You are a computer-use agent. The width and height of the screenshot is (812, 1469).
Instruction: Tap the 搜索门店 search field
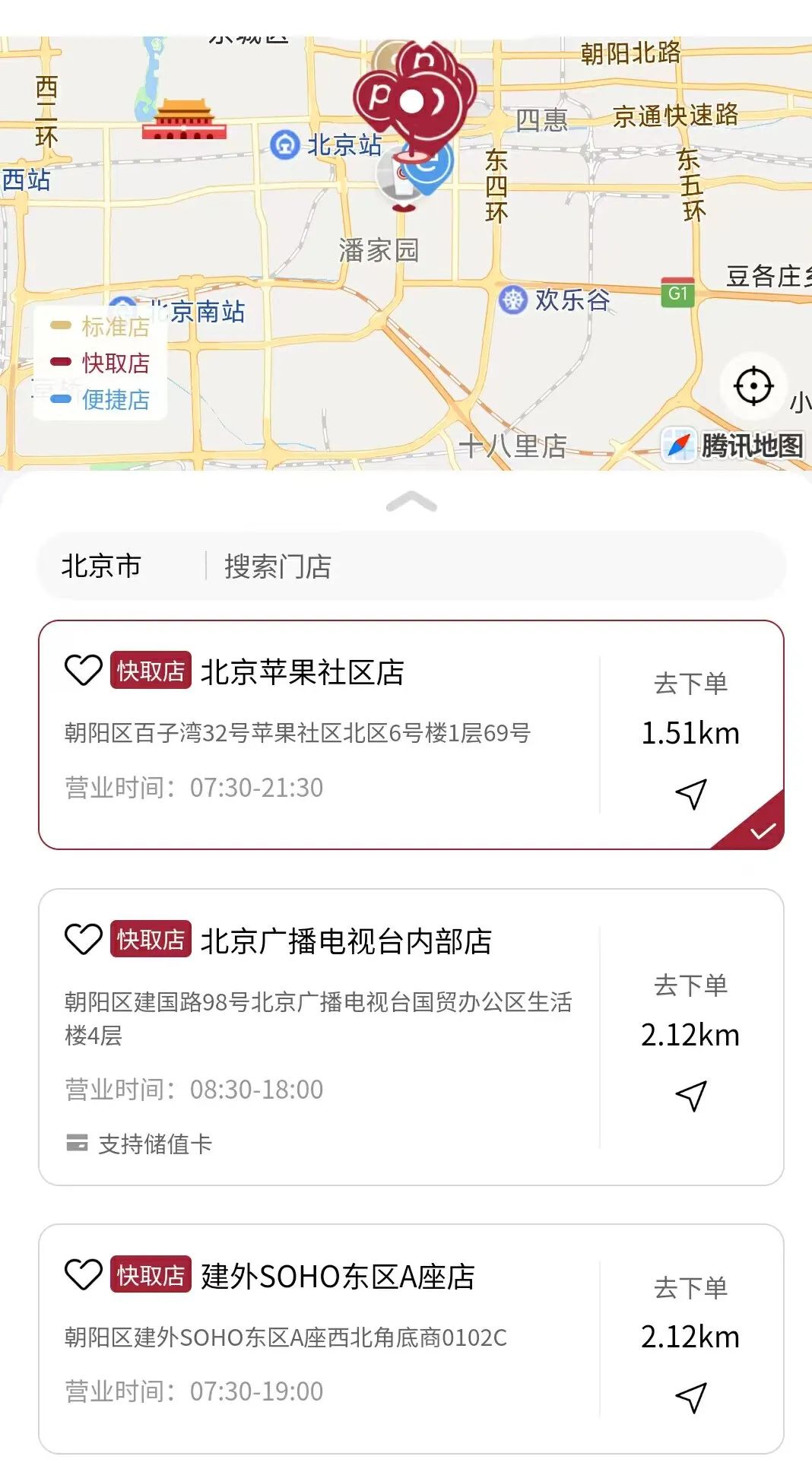[487, 566]
